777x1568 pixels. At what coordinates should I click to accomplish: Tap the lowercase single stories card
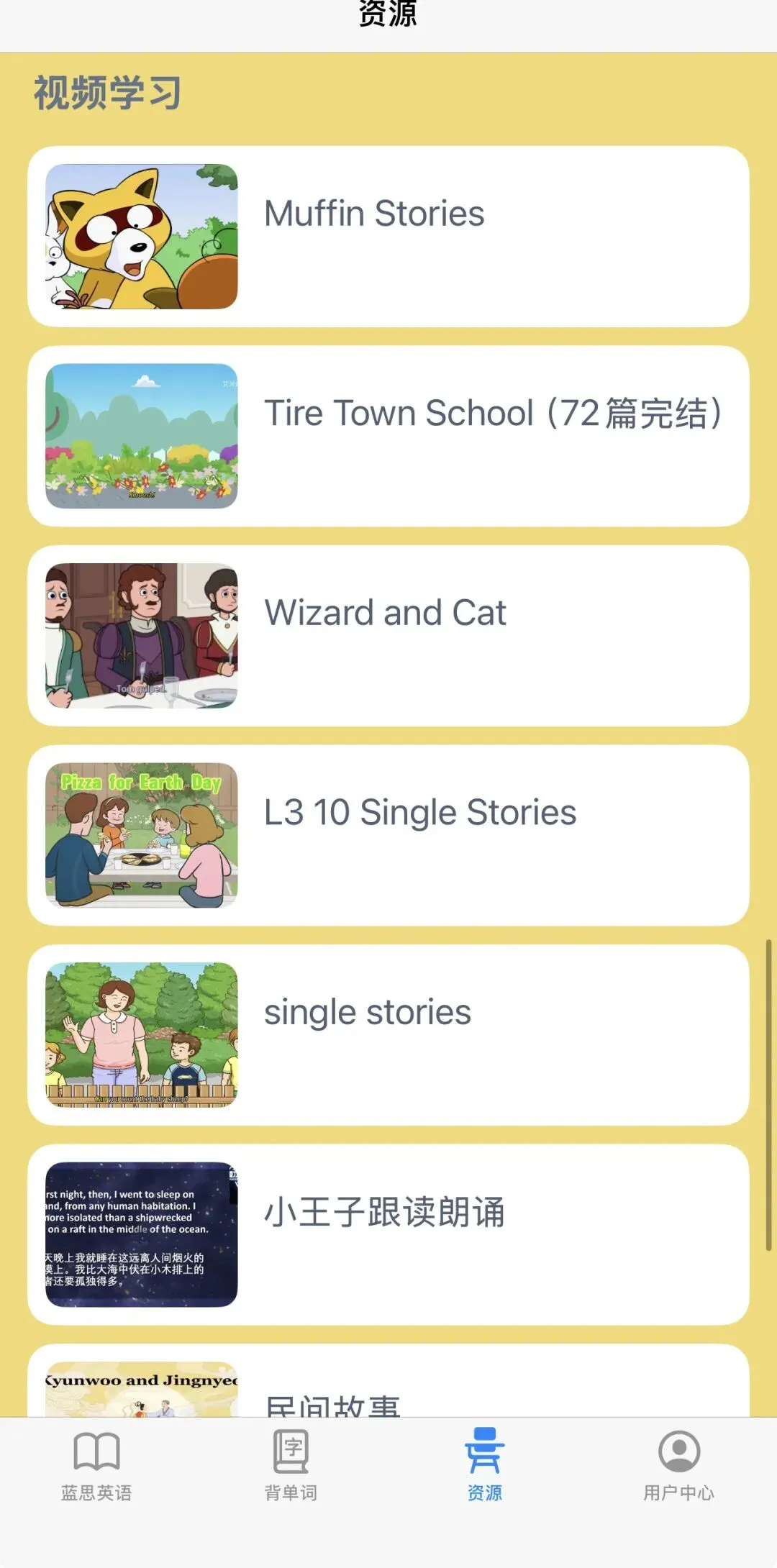click(x=388, y=1035)
